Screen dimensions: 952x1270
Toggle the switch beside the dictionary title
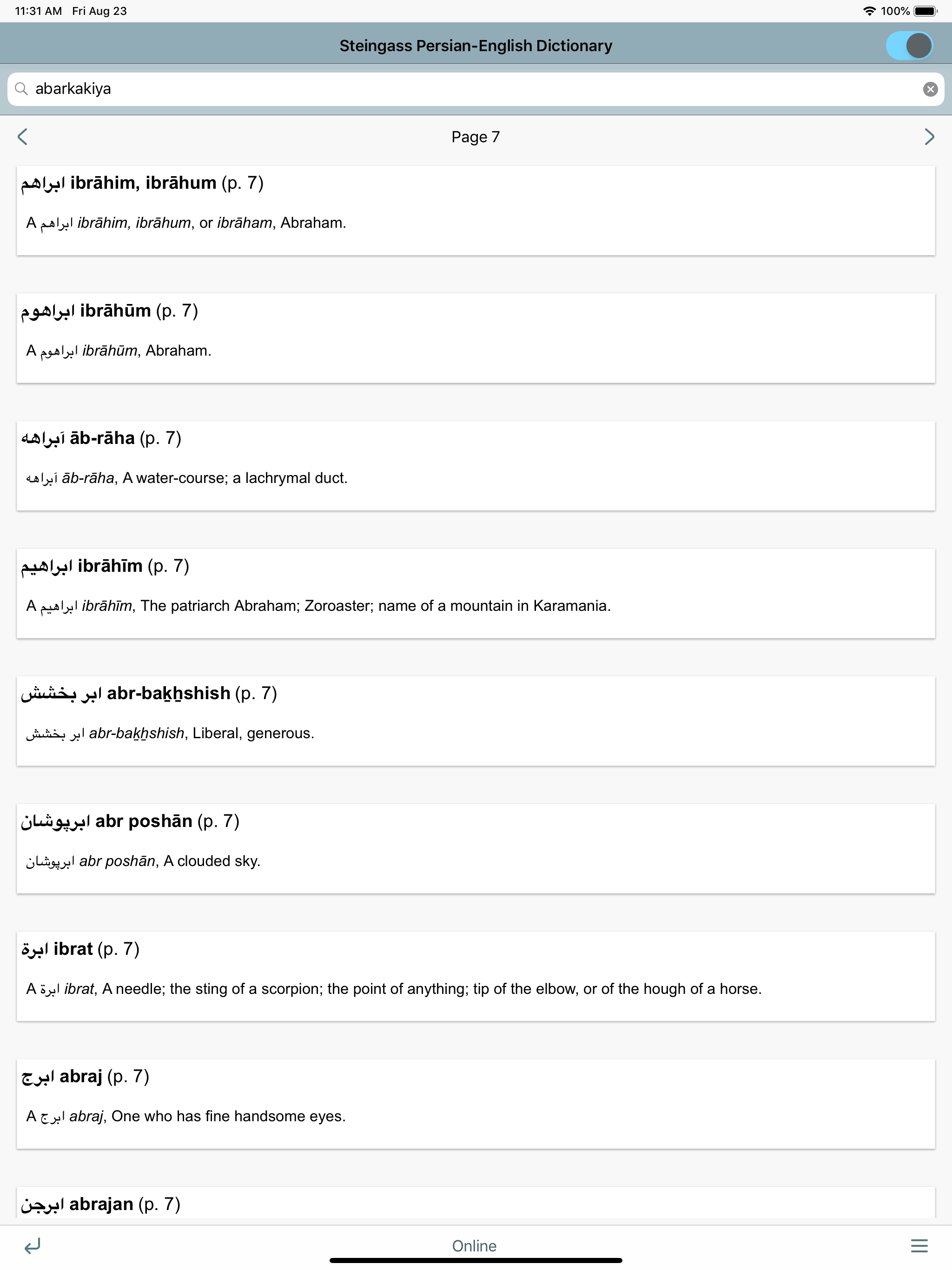click(x=910, y=46)
